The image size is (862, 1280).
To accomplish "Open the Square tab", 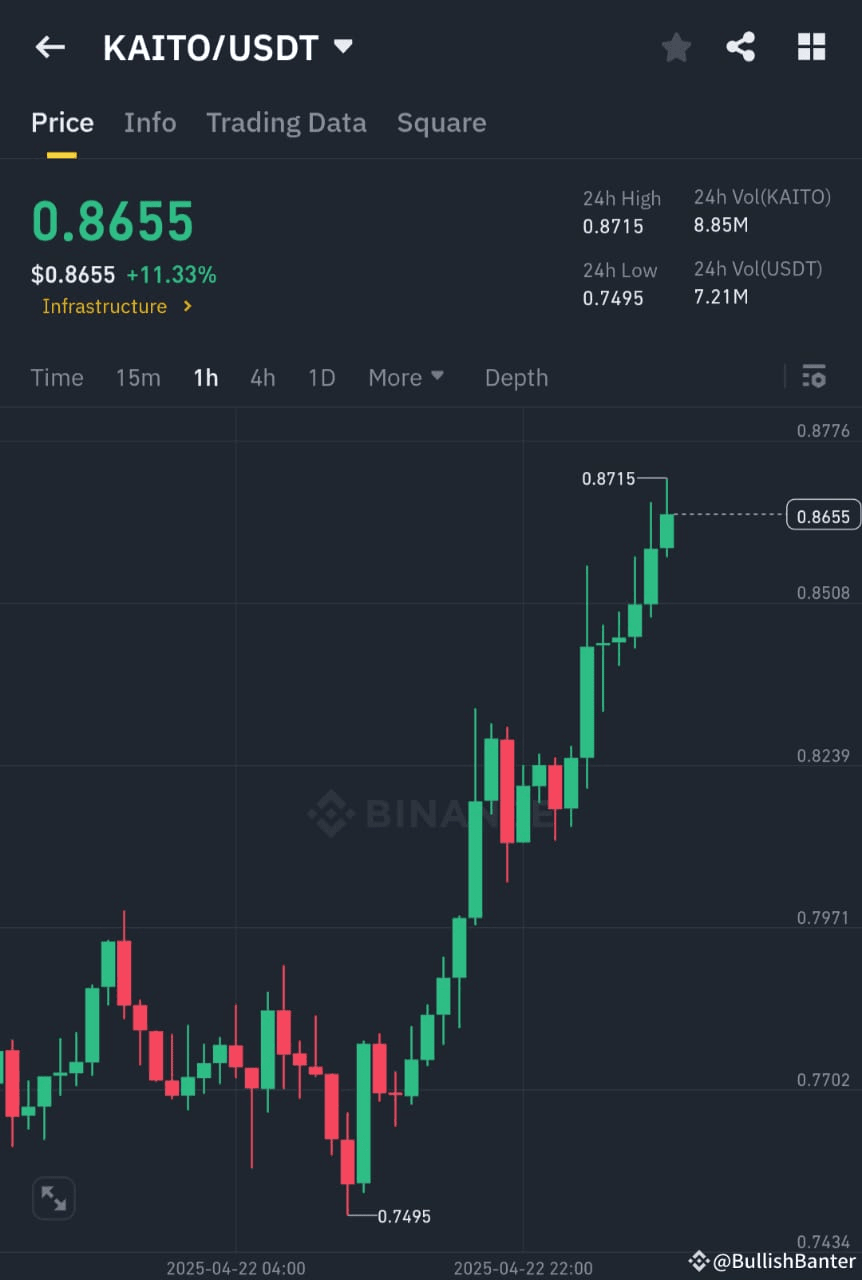I will point(441,123).
